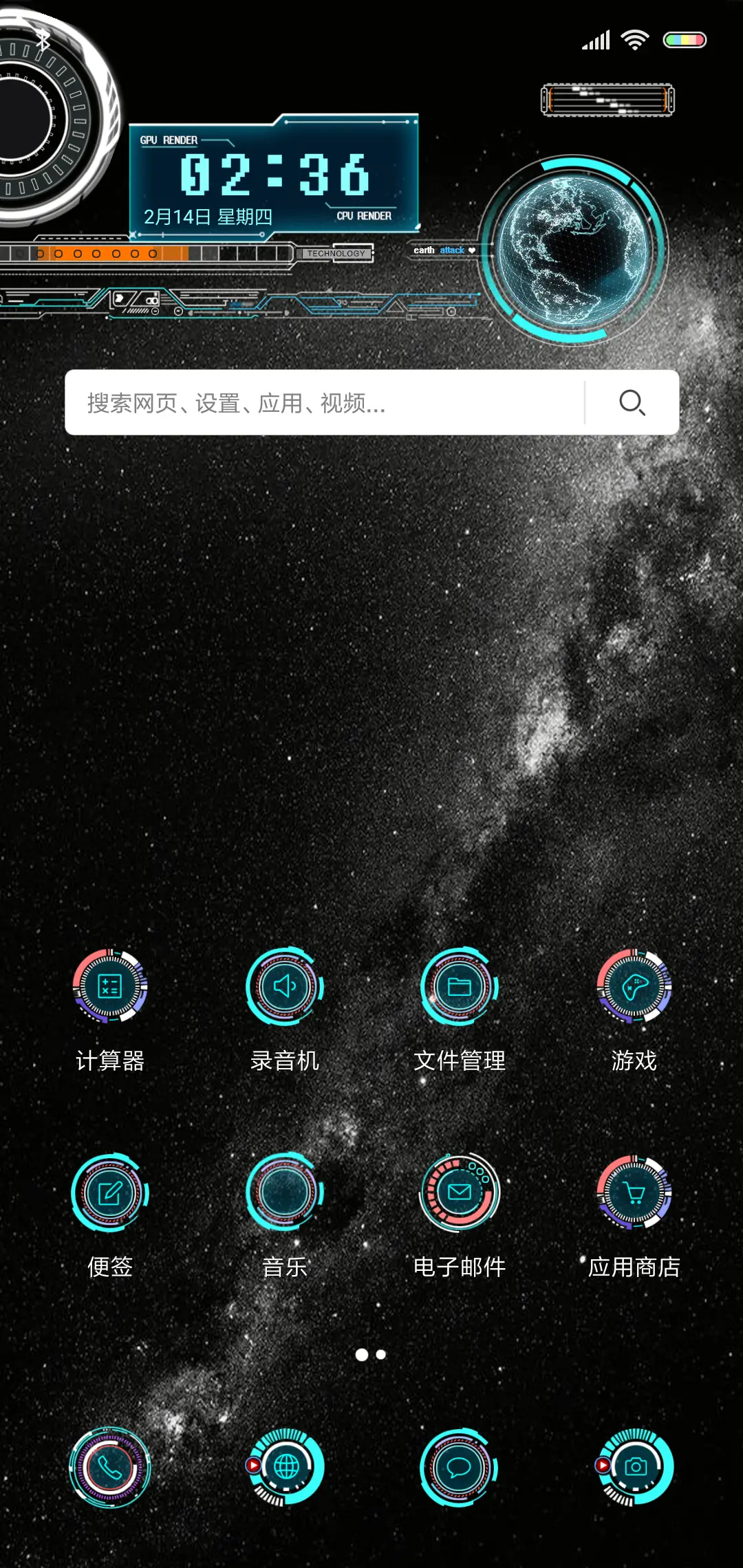Open the camera from the dock
This screenshot has height=1568, width=743.
click(x=634, y=1468)
